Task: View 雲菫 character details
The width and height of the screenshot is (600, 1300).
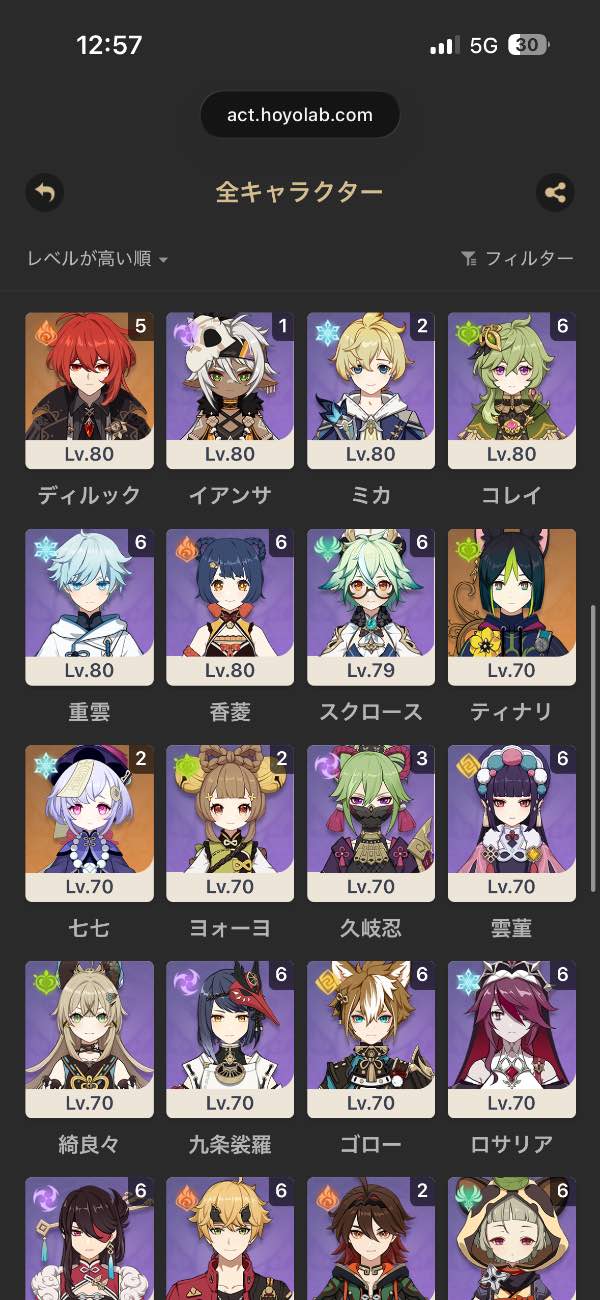Action: [512, 823]
